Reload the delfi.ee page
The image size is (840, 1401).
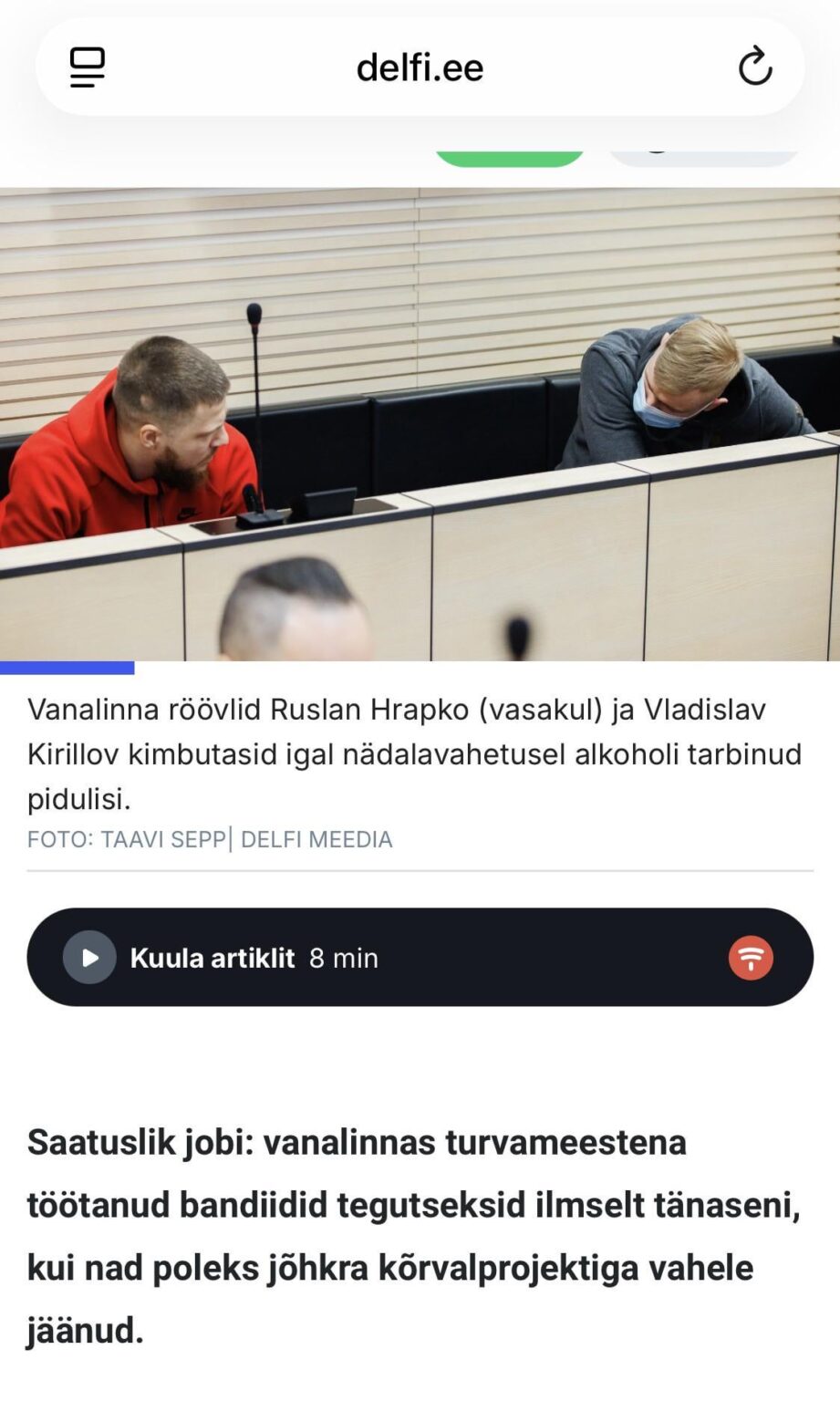(x=754, y=66)
